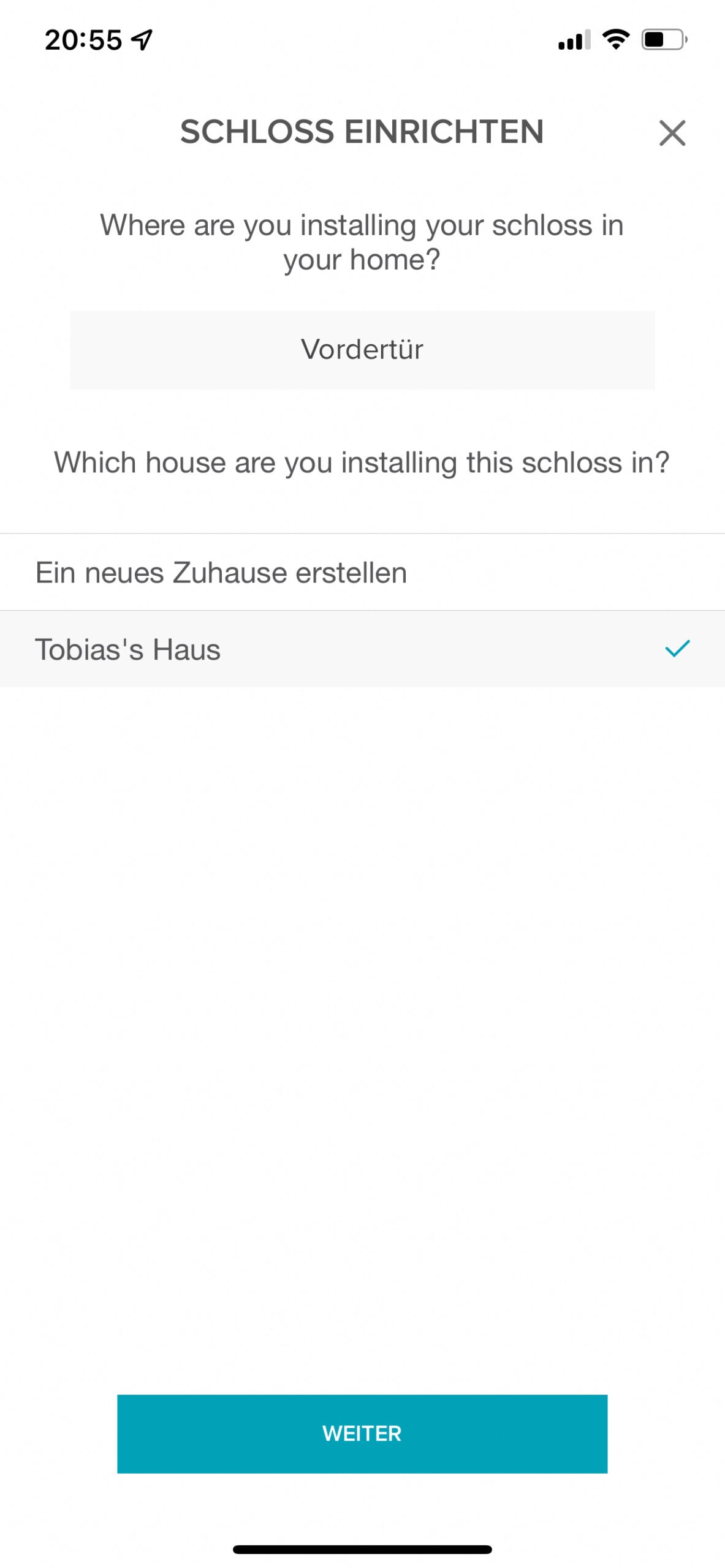Open the Vordertür lock location picker
The height and width of the screenshot is (1568, 725).
[x=362, y=350]
